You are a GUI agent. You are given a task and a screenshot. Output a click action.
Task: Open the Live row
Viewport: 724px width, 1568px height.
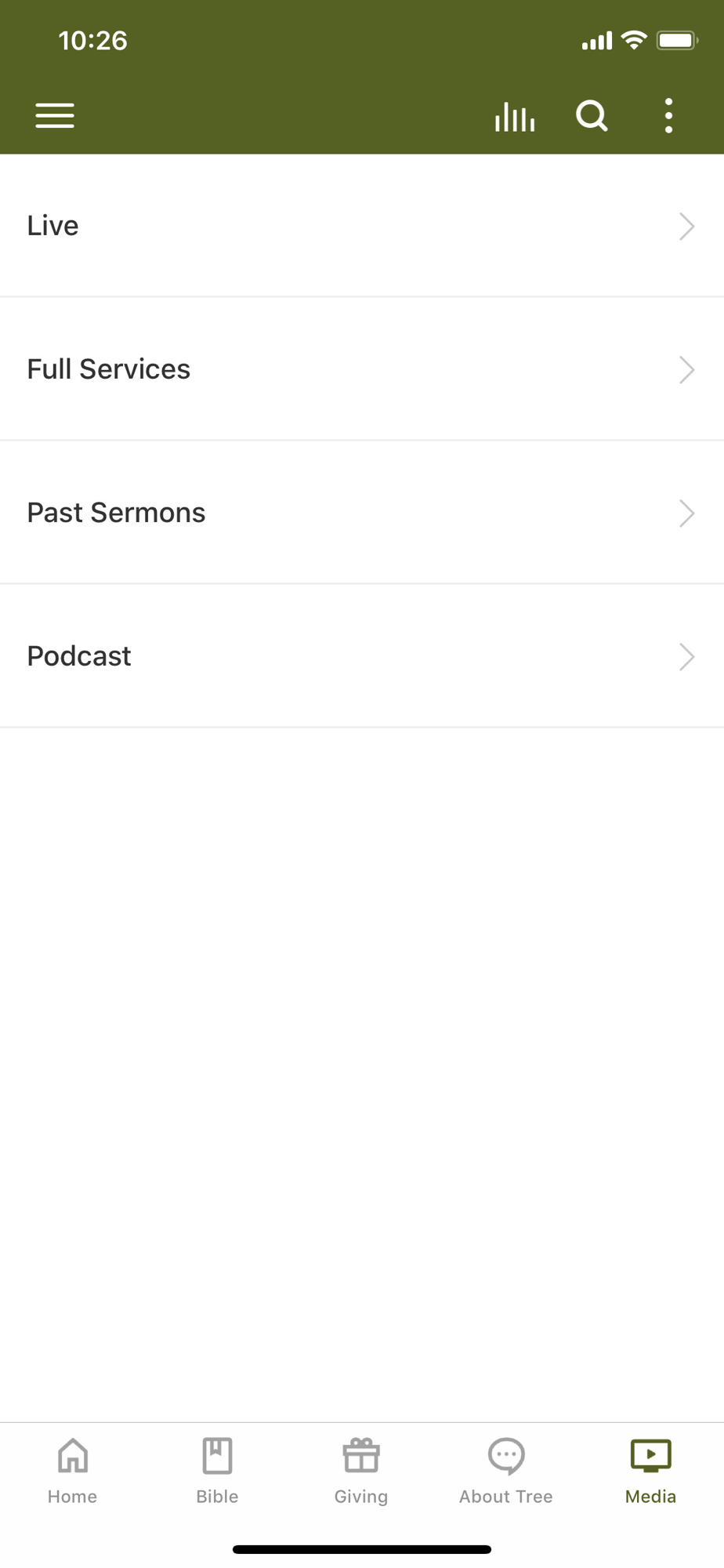[x=362, y=226]
